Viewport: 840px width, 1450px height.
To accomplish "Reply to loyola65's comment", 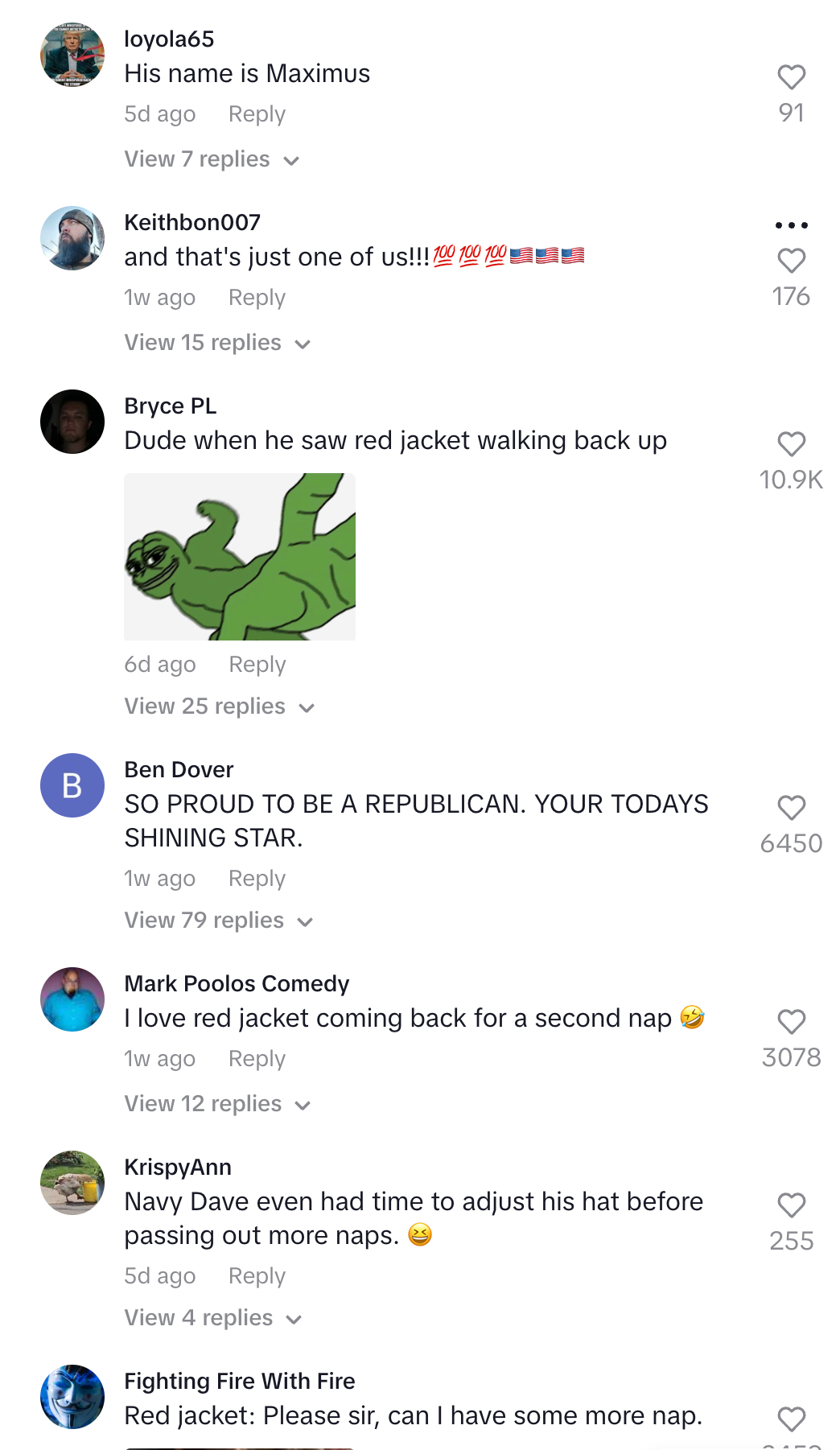I will click(x=257, y=114).
